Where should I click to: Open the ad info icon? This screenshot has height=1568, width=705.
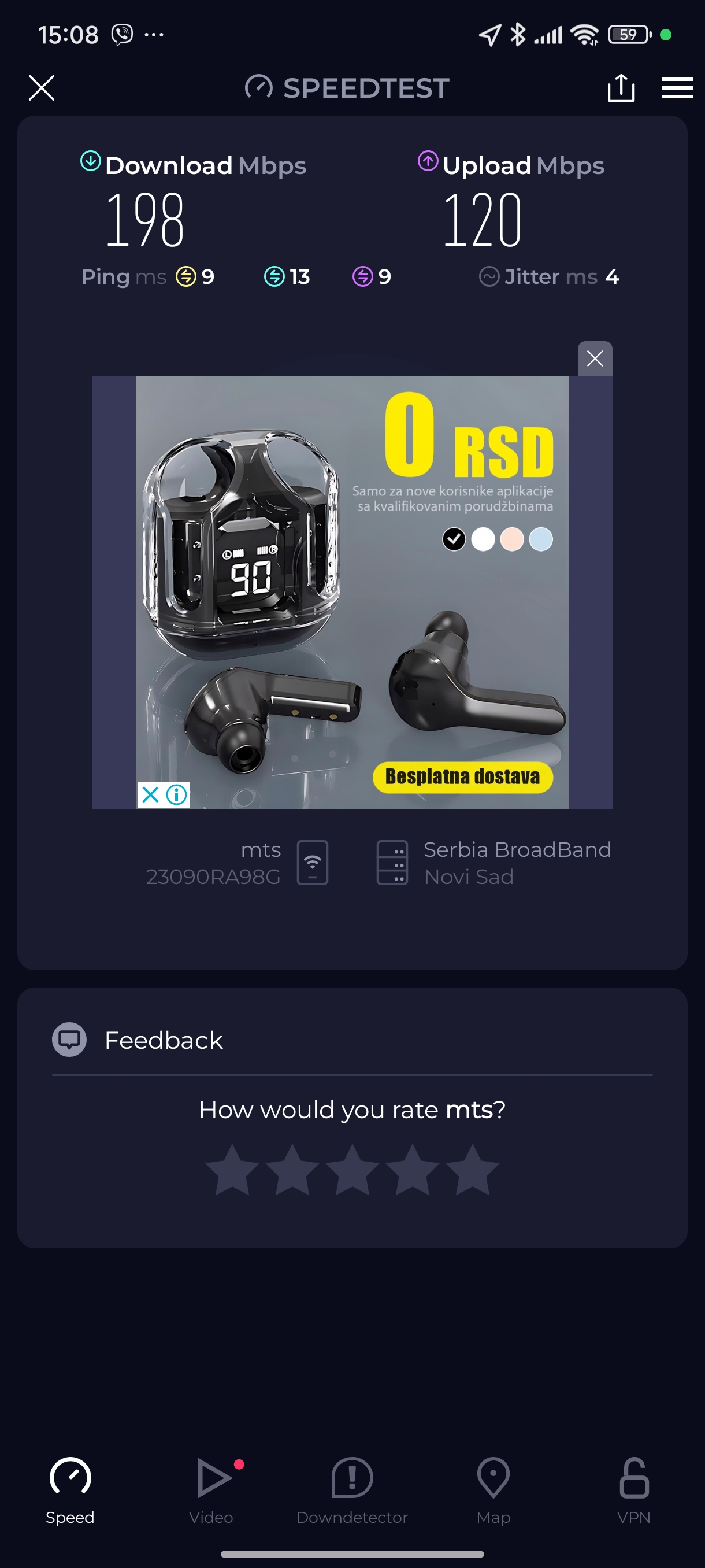(x=177, y=794)
